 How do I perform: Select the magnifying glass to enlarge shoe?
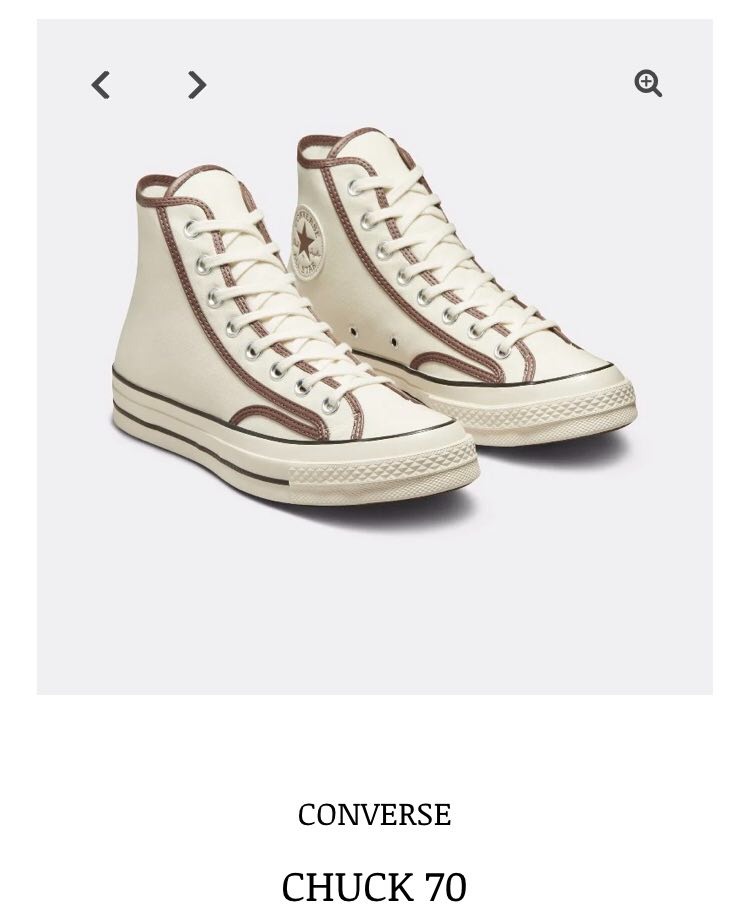click(648, 83)
